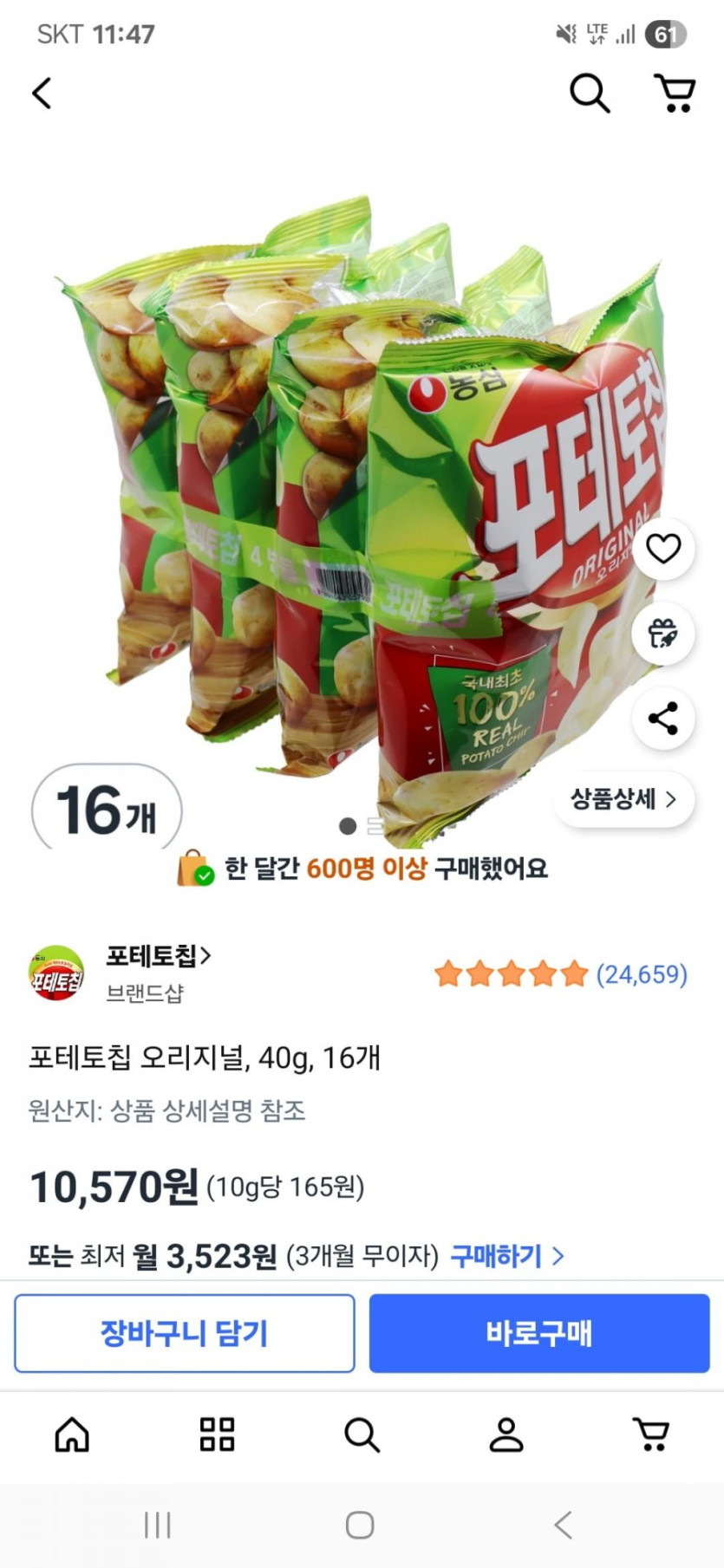Go to the home tab

click(72, 1435)
